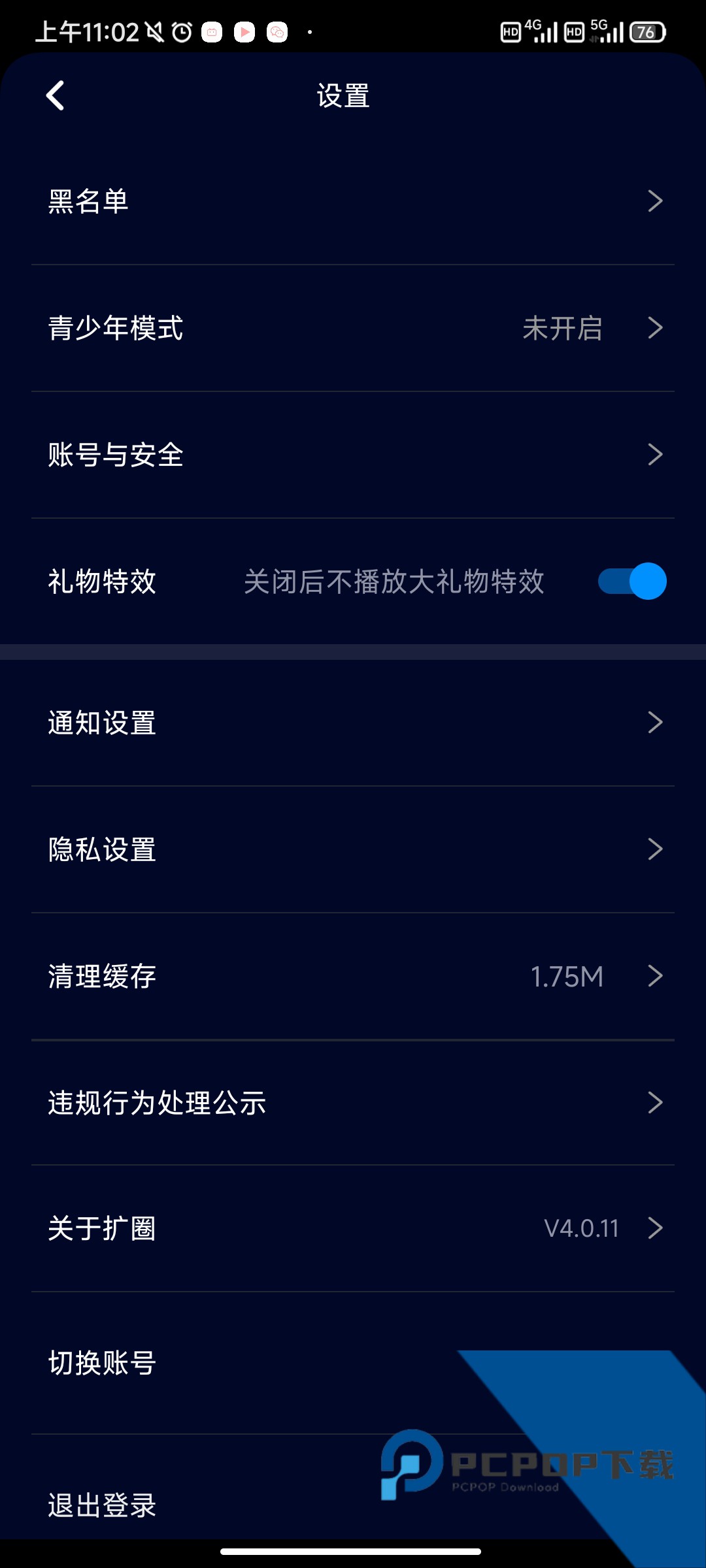Expand the chevron beside 黑名单
The height and width of the screenshot is (1568, 706).
click(656, 201)
